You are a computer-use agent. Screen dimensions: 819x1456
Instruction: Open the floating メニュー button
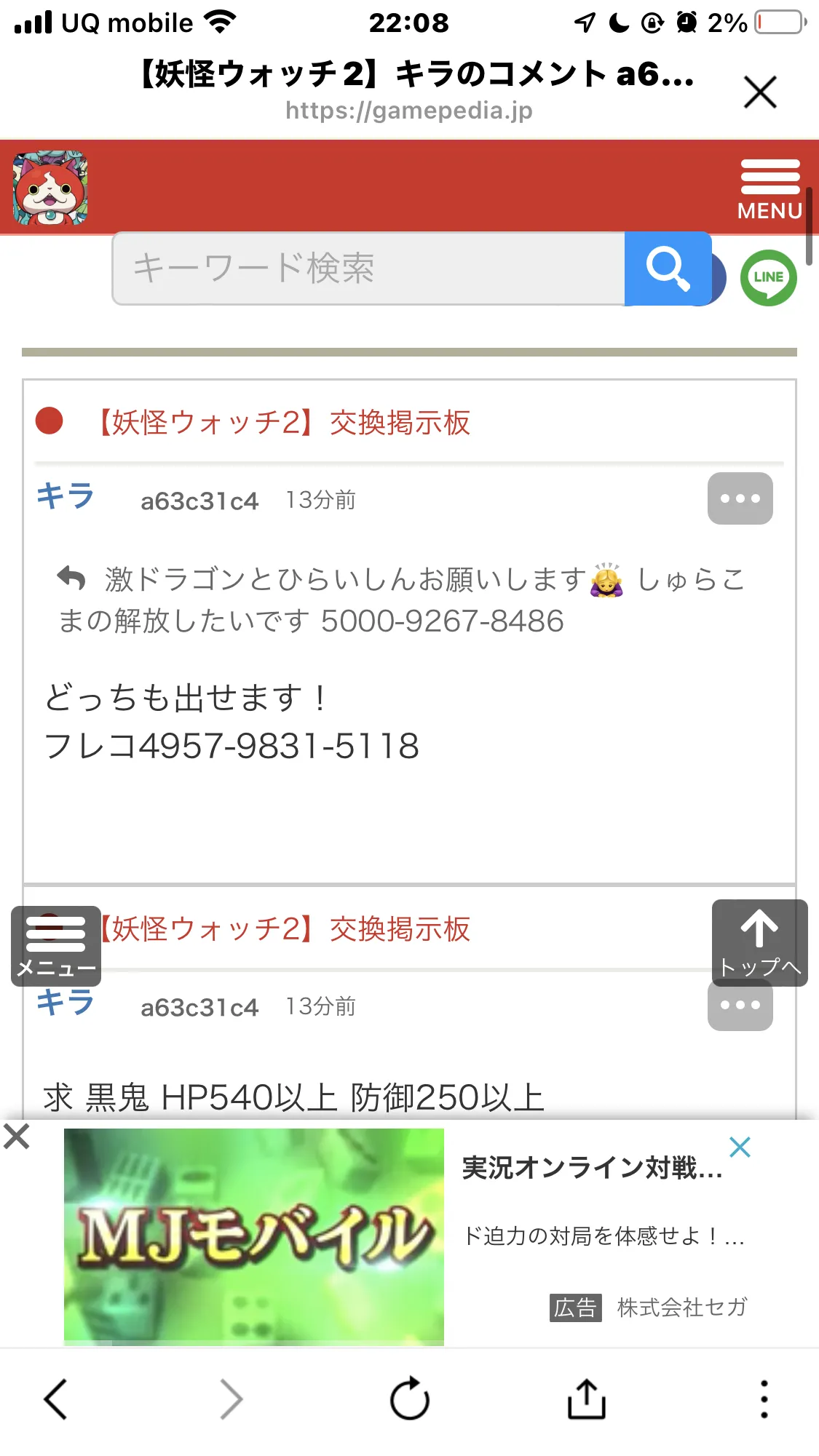click(56, 946)
